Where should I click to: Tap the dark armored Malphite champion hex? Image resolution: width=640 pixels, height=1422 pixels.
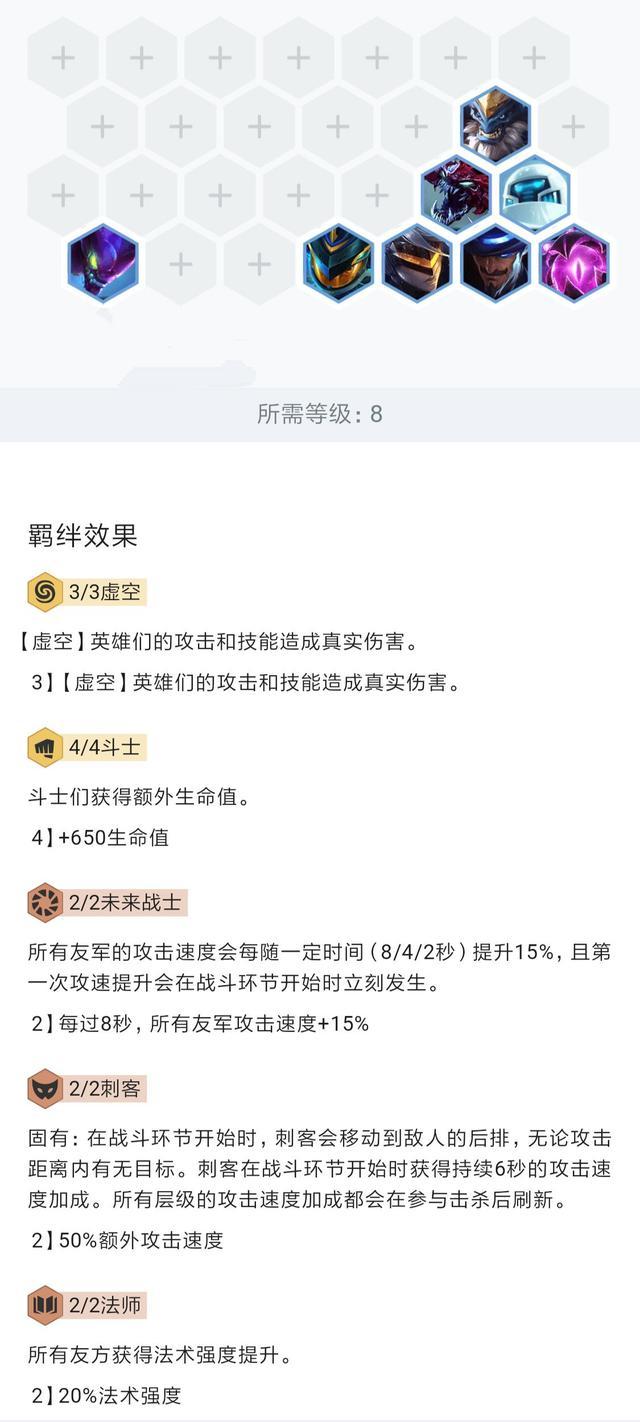point(417,264)
